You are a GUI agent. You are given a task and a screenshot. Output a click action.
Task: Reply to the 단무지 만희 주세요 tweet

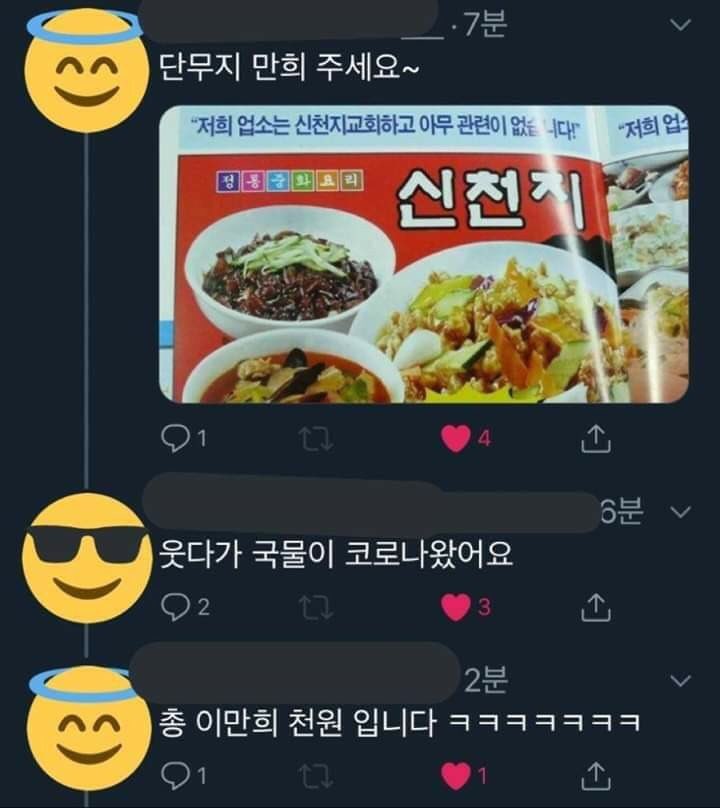(x=174, y=438)
